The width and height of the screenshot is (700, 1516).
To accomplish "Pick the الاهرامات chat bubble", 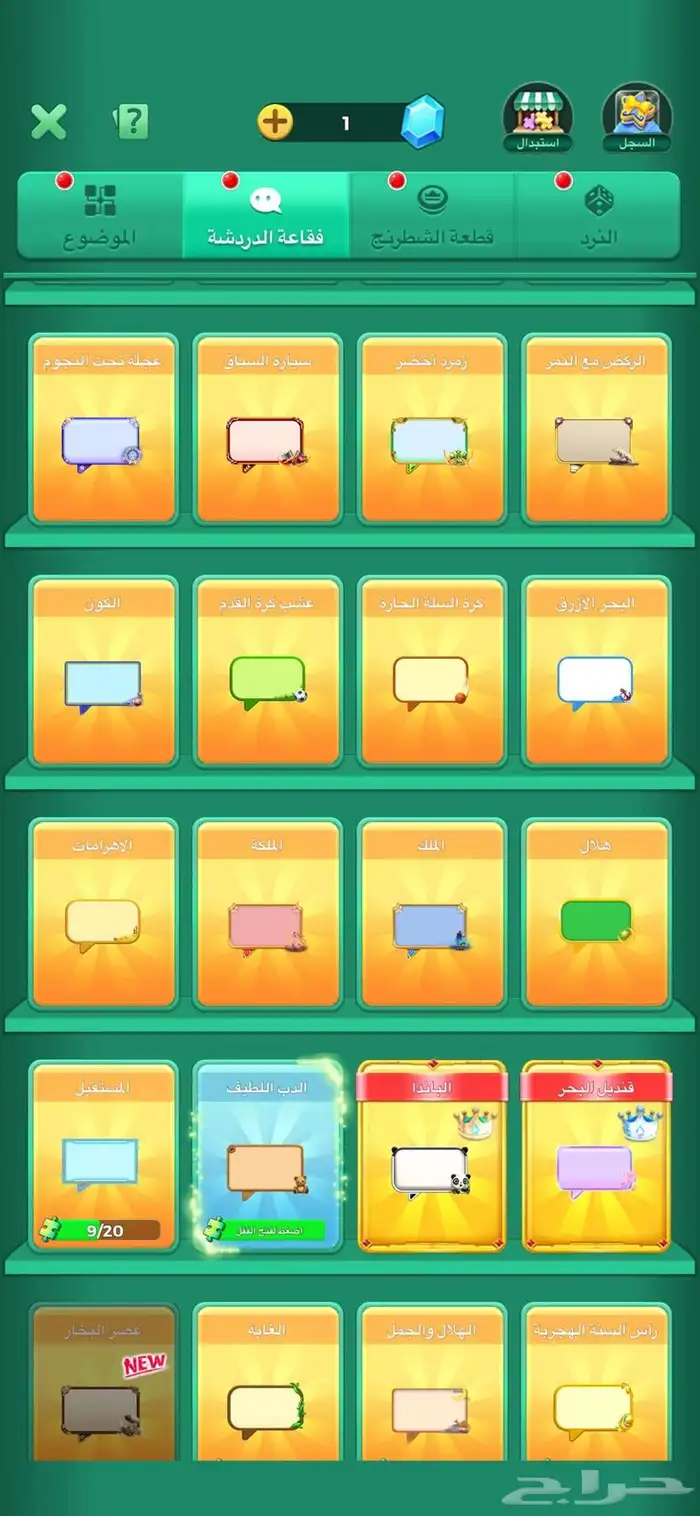I will pyautogui.click(x=103, y=912).
